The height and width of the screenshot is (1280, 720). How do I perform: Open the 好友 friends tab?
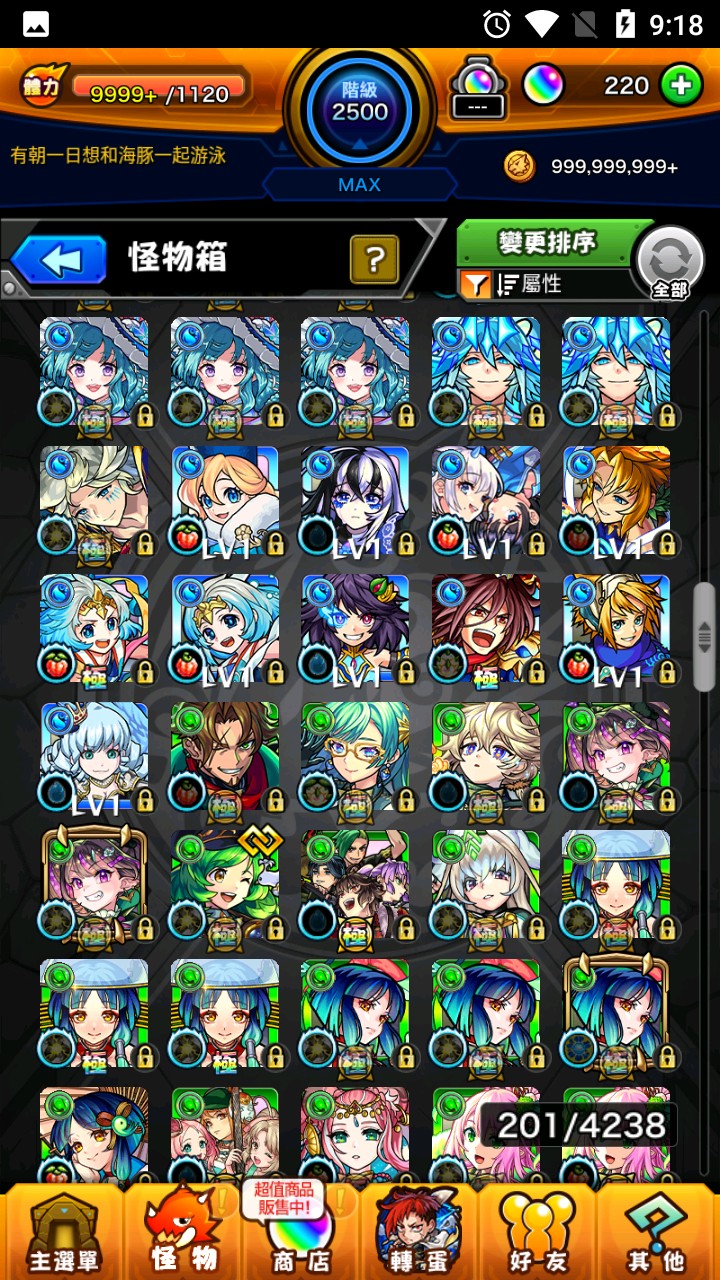click(537, 1232)
